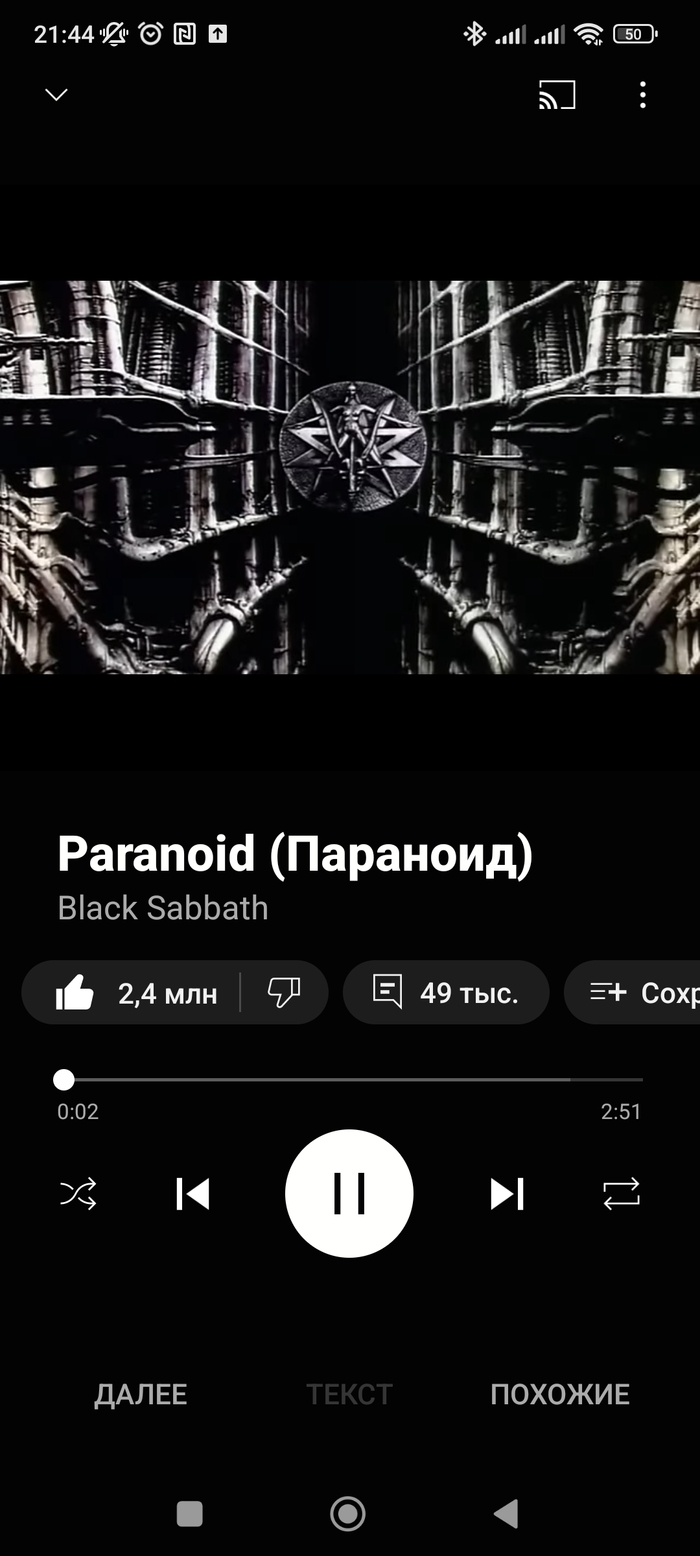Screen dimensions: 700x1556
Task: Tap the system back button
Action: (506, 1514)
